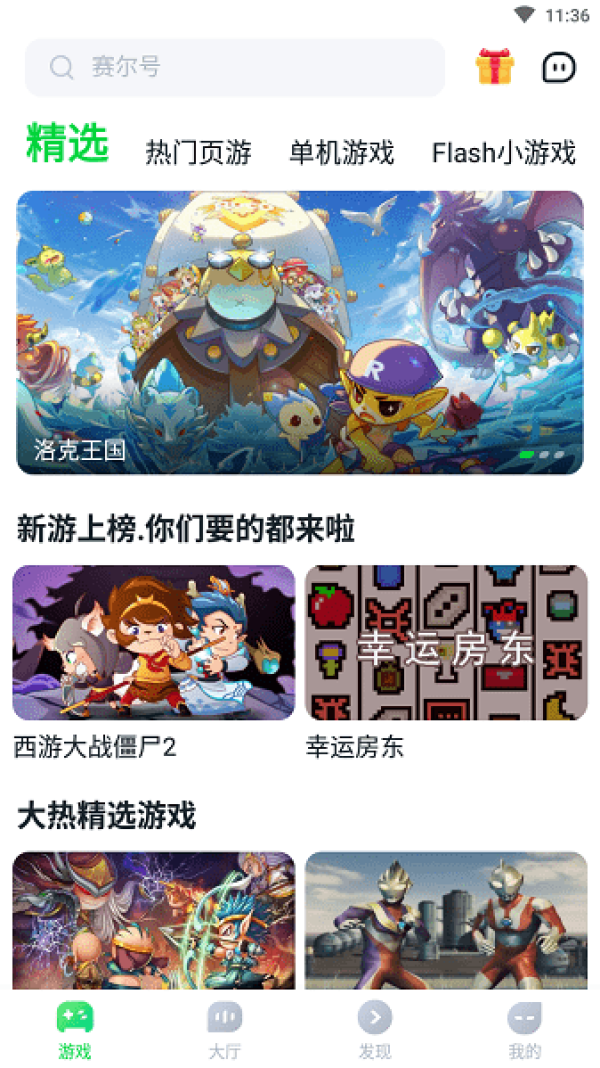Open the message bubble icon
Screen dimensions: 600x1068
coord(559,67)
